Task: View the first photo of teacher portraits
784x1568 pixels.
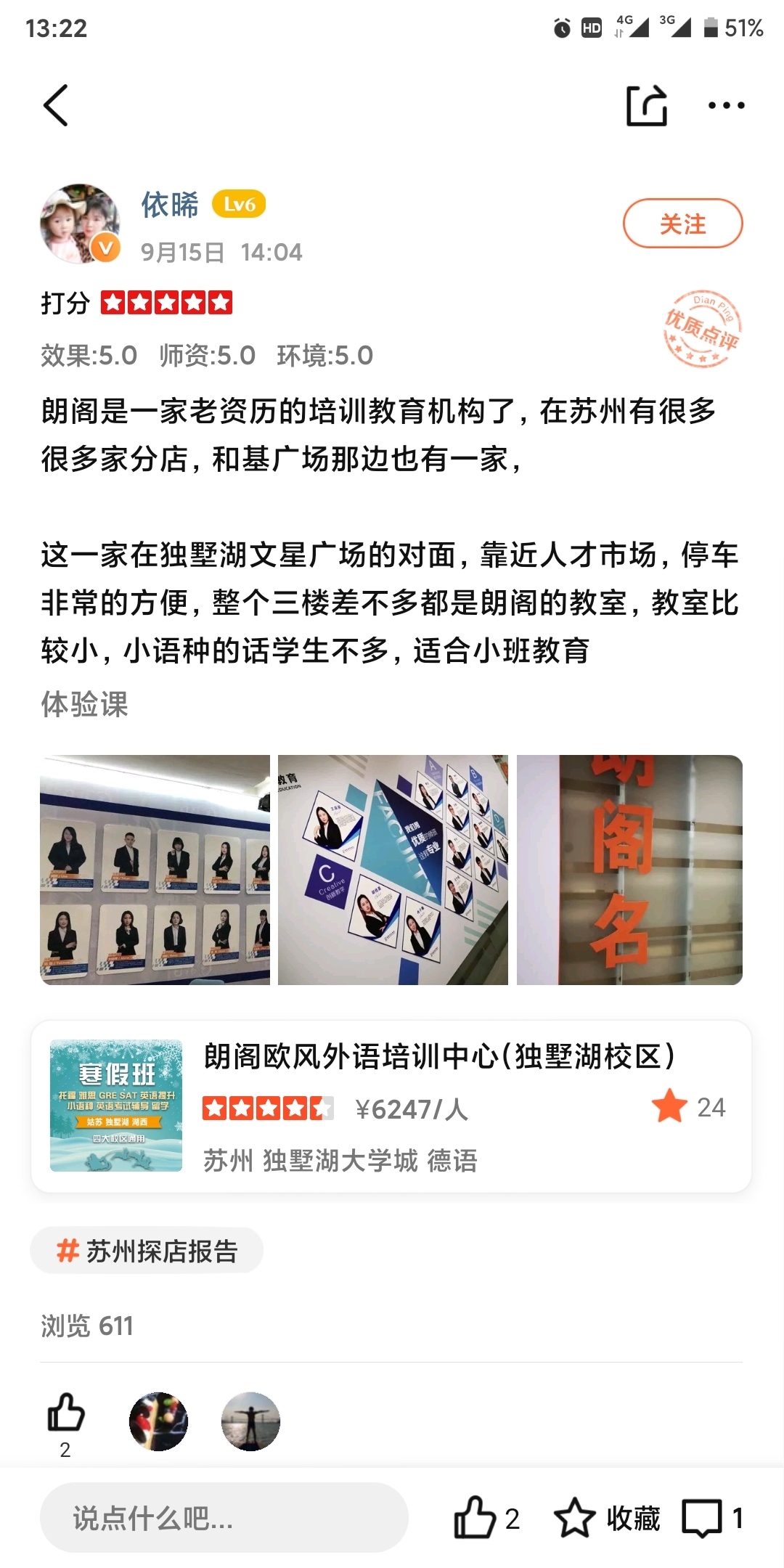Action: tap(155, 870)
